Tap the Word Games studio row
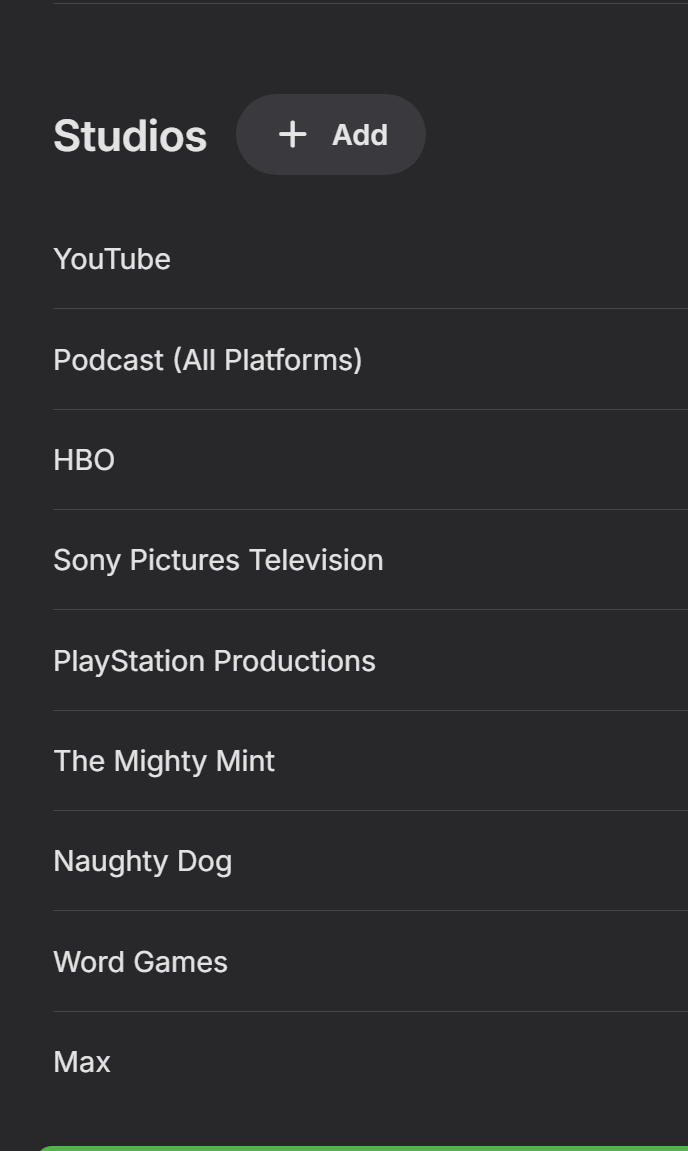This screenshot has height=1151, width=688. pyautogui.click(x=140, y=962)
